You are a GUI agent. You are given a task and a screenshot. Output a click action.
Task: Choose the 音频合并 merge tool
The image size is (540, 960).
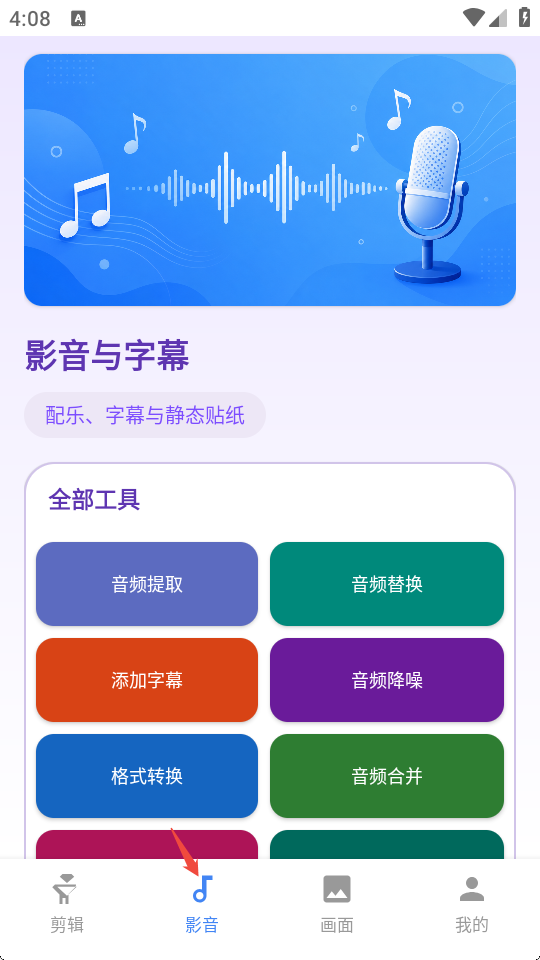pos(387,776)
